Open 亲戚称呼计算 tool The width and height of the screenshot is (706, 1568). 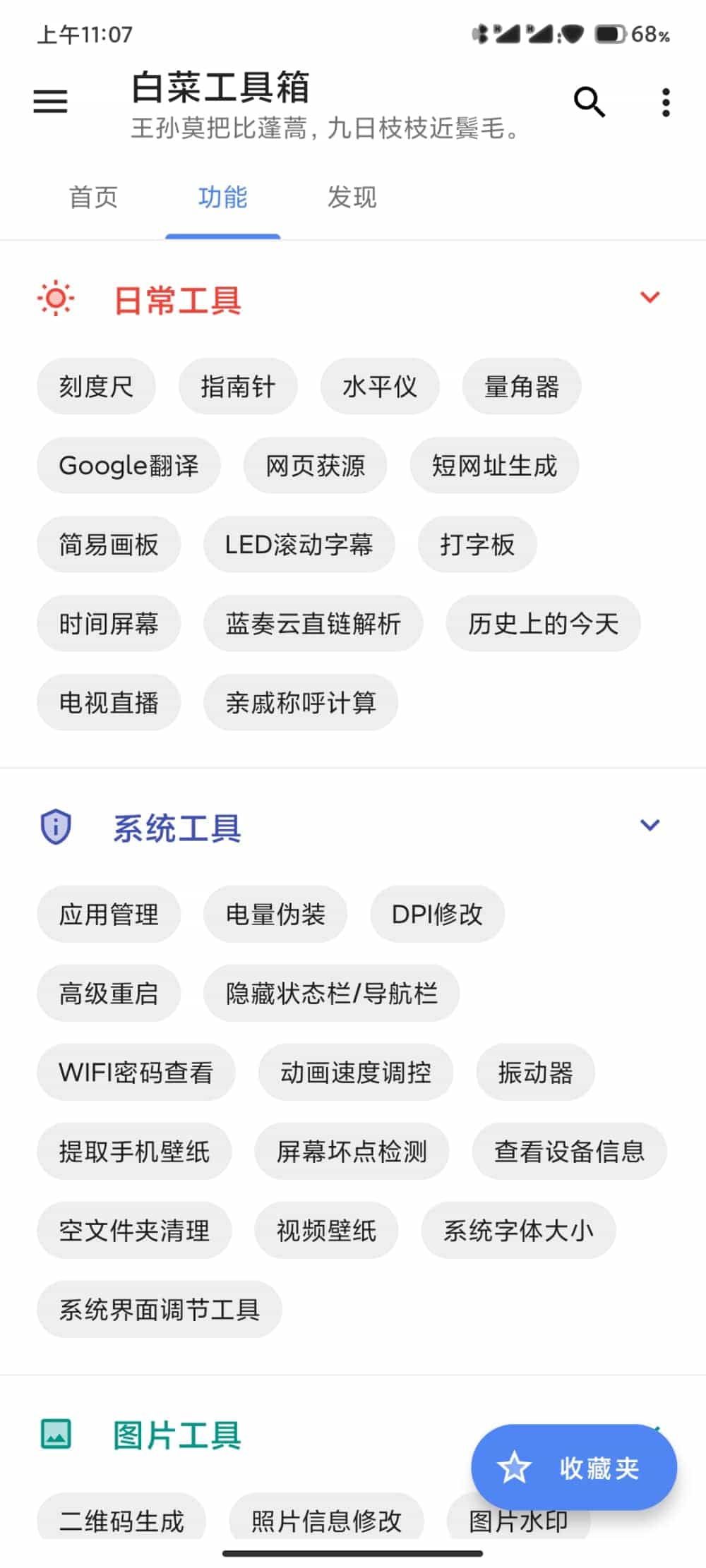click(x=301, y=702)
